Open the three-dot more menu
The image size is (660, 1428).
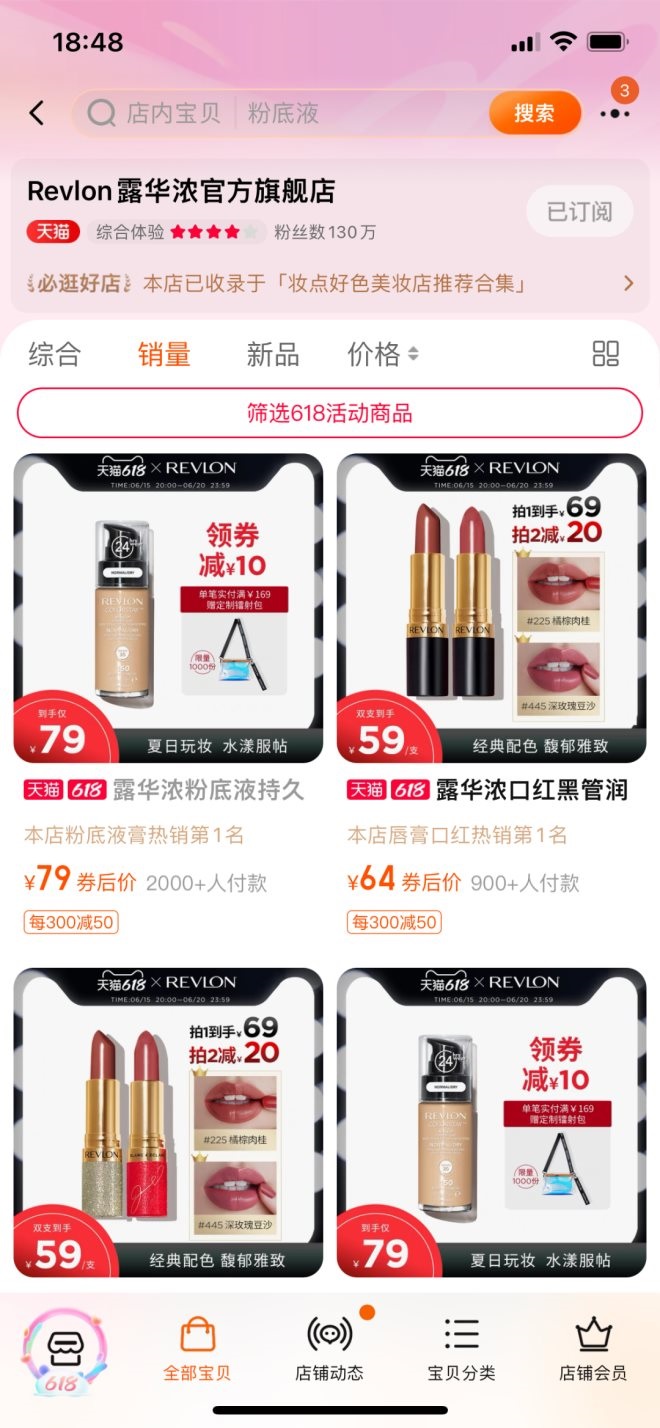[615, 113]
